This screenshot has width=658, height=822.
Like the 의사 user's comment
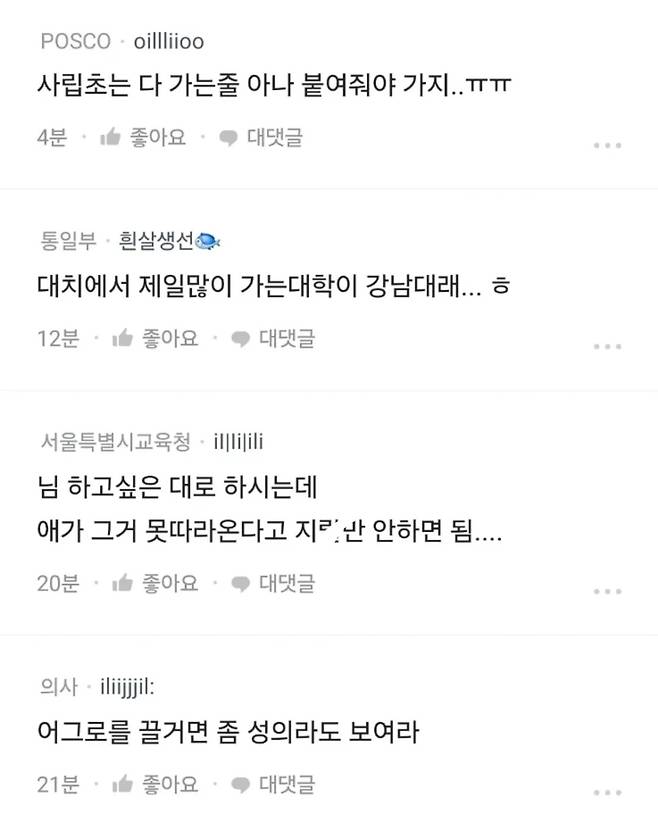[x=155, y=783]
